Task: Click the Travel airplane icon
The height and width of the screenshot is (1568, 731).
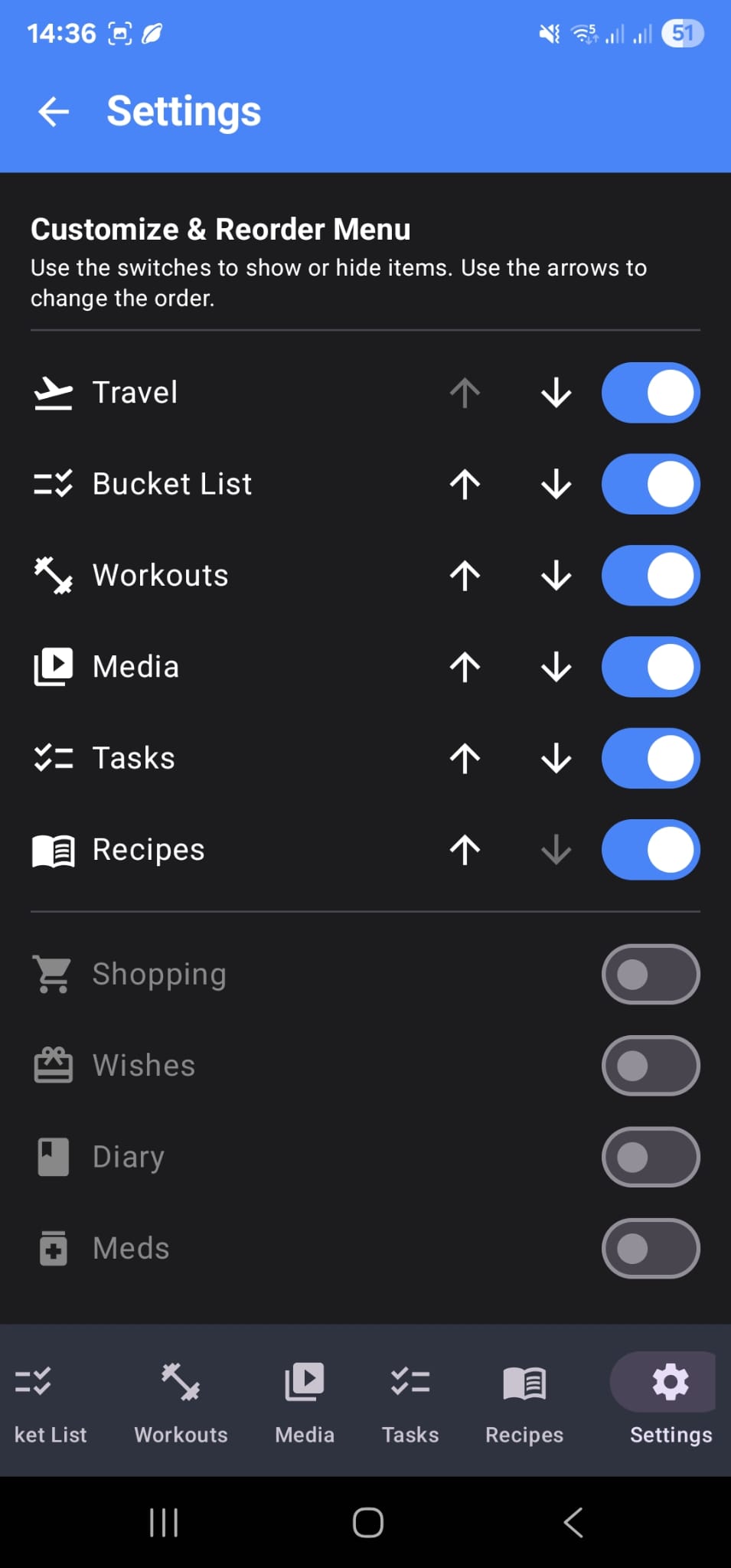Action: (x=52, y=392)
